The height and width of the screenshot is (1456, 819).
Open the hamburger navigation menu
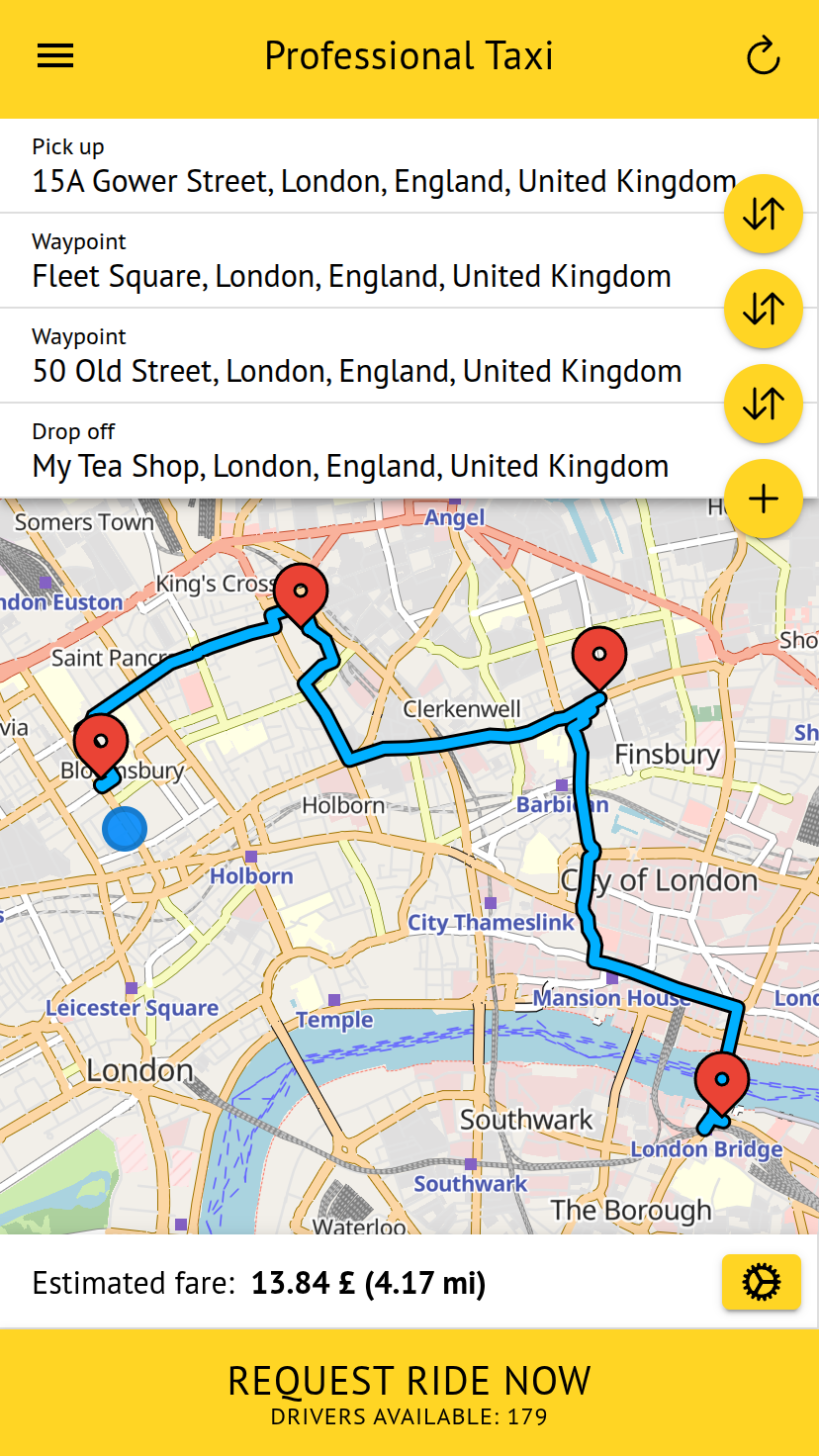pyautogui.click(x=55, y=56)
